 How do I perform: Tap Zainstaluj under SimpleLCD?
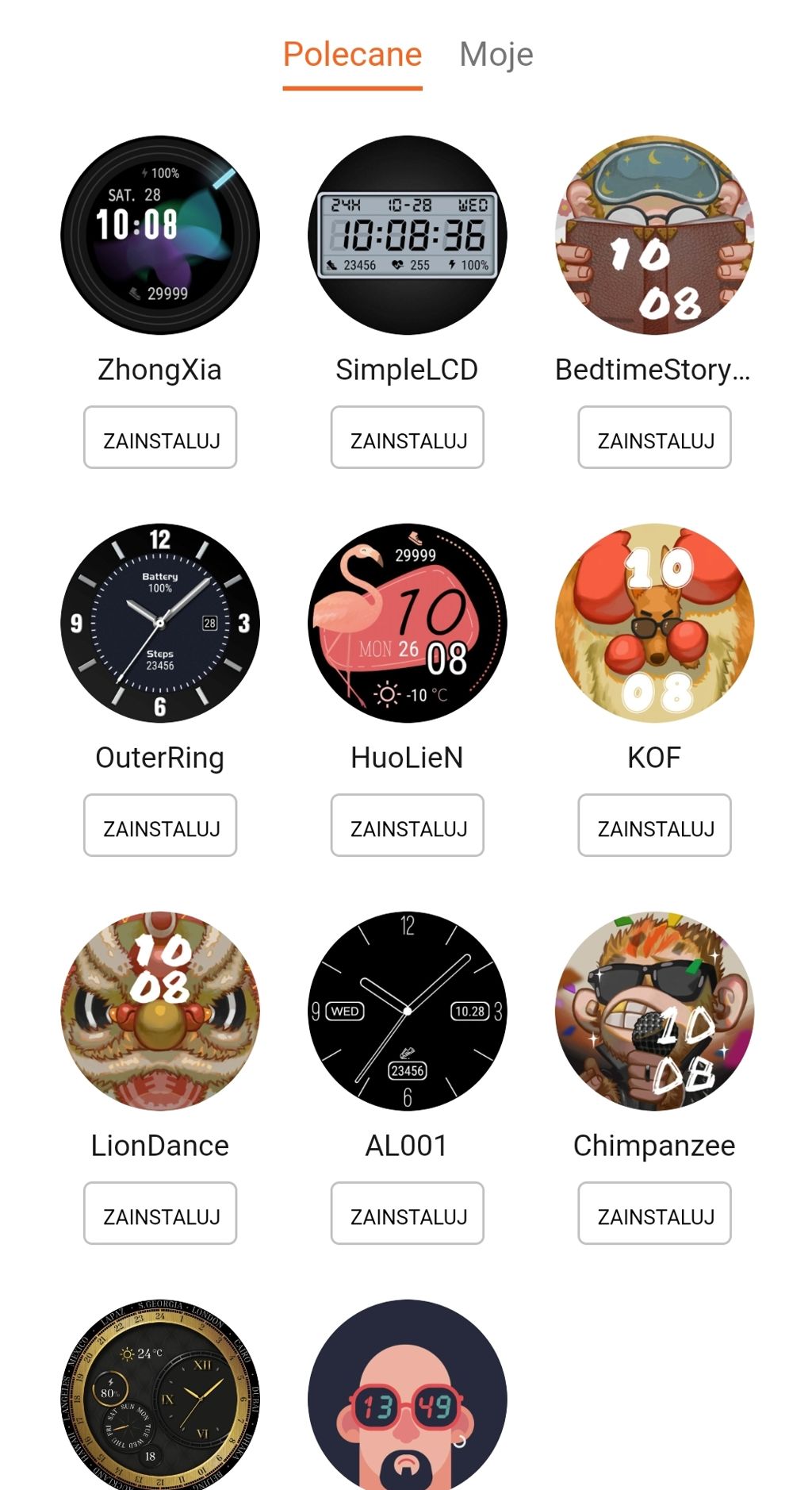(x=407, y=438)
